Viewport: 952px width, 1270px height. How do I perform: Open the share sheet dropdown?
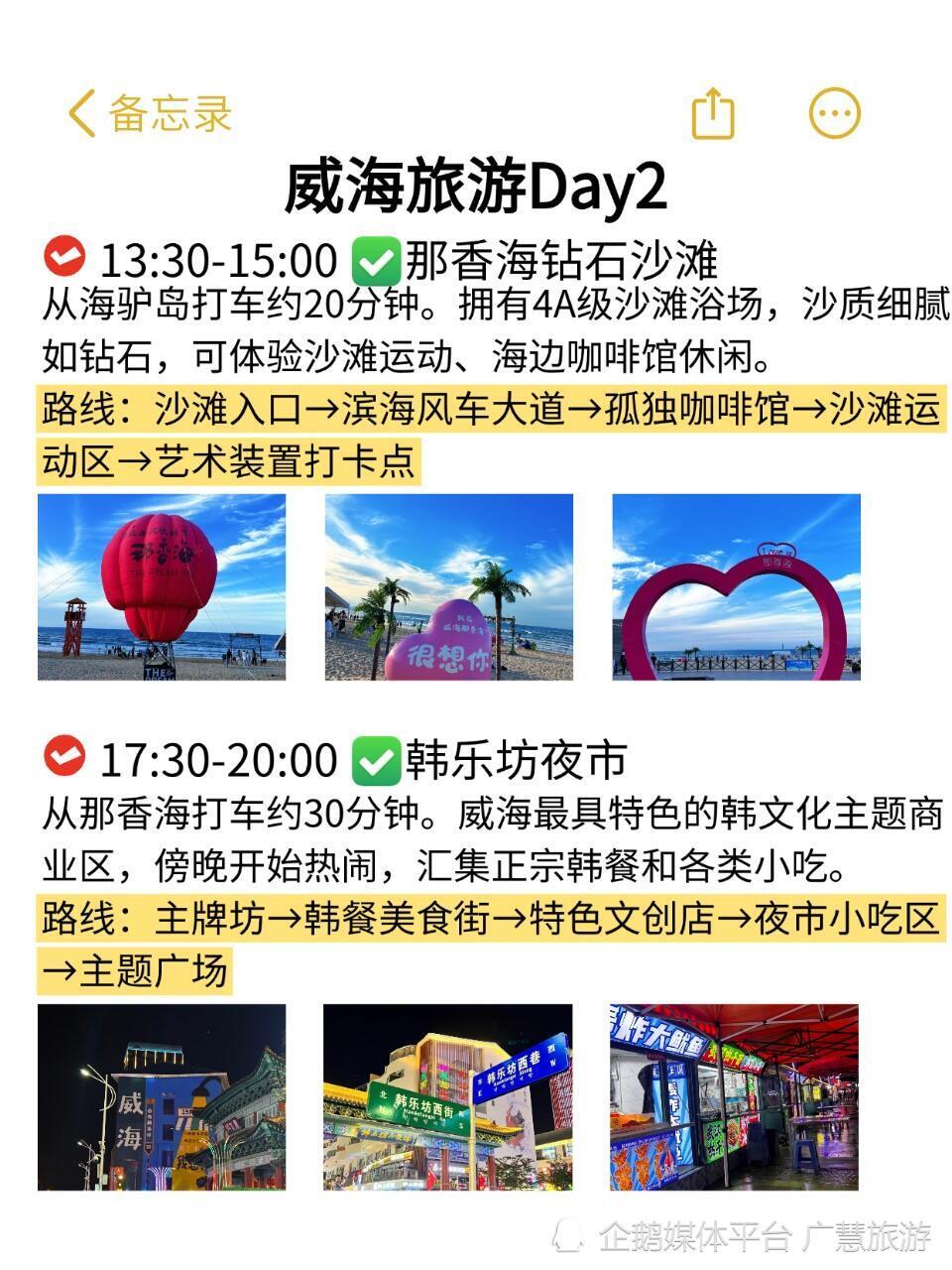(x=712, y=112)
